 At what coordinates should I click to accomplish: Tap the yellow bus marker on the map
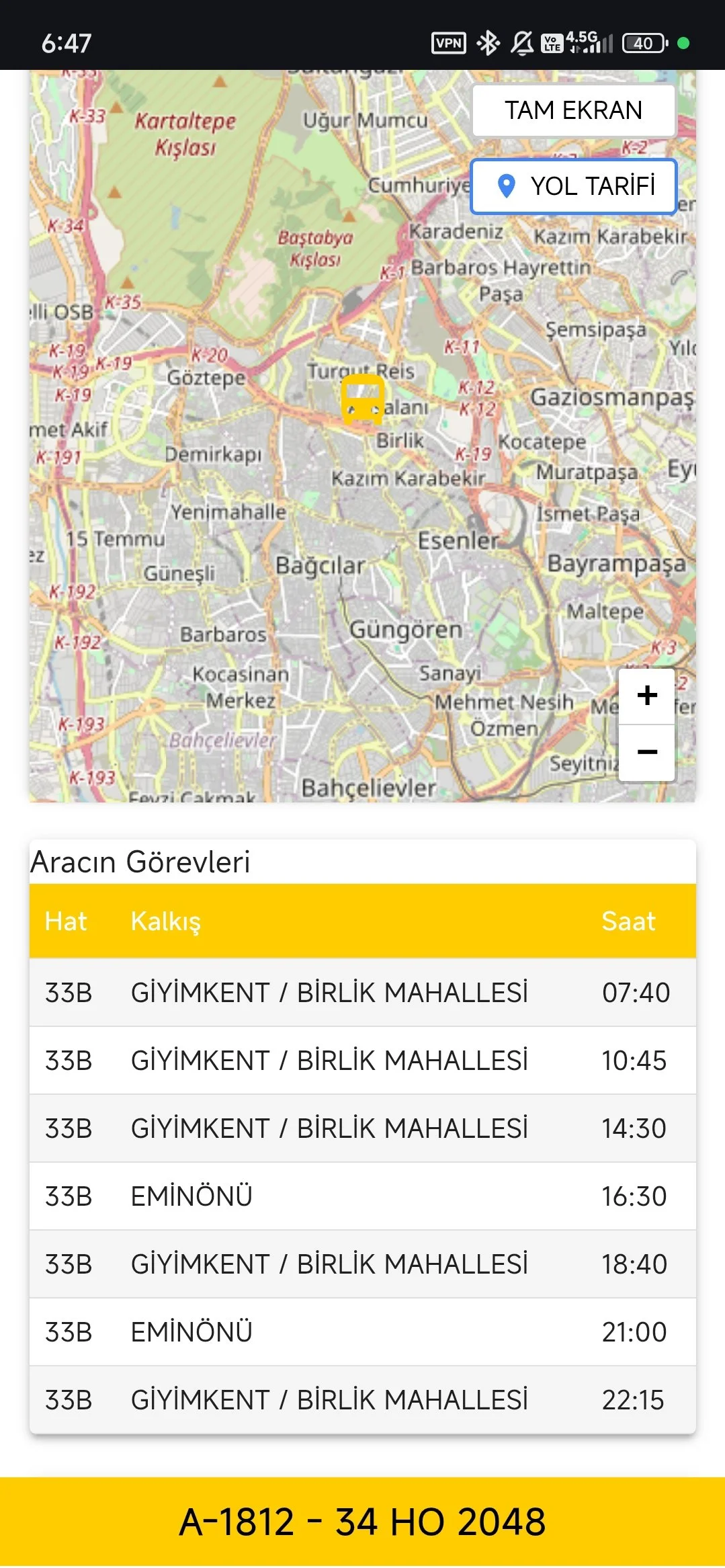pos(362,399)
